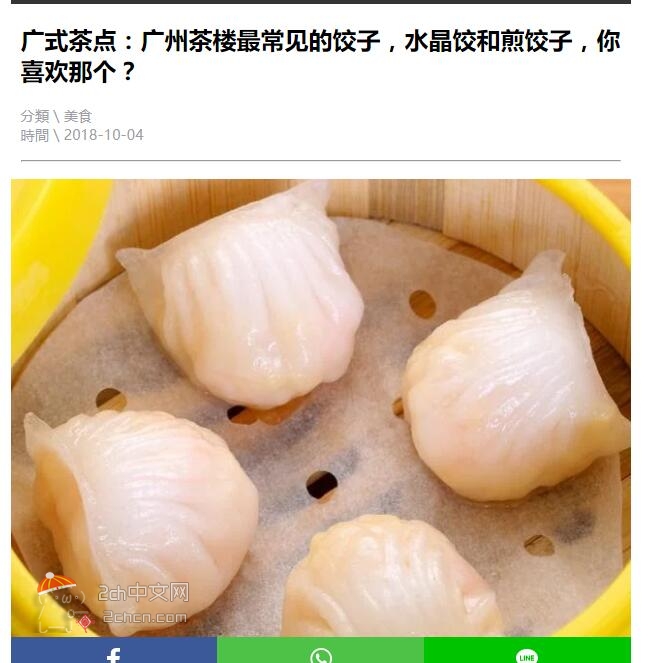
Task: Share the article on LINE
Action: coord(527,652)
